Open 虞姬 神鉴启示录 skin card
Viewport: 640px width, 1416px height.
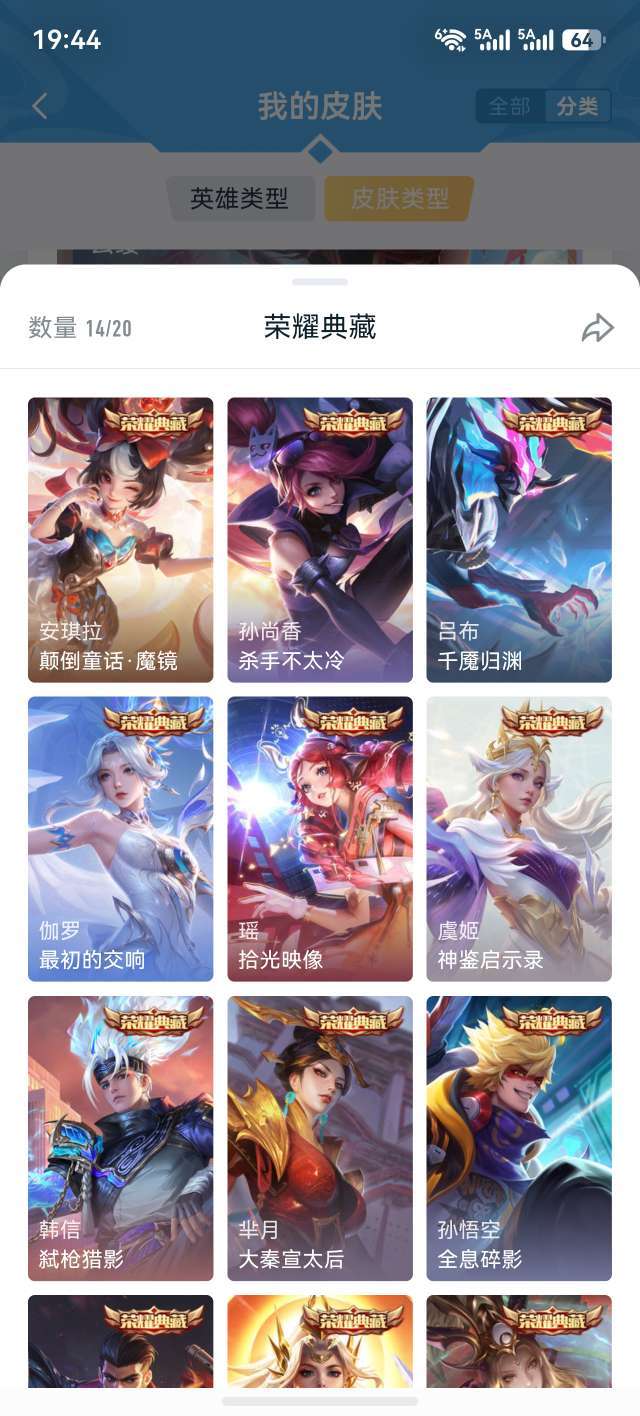pyautogui.click(x=519, y=839)
